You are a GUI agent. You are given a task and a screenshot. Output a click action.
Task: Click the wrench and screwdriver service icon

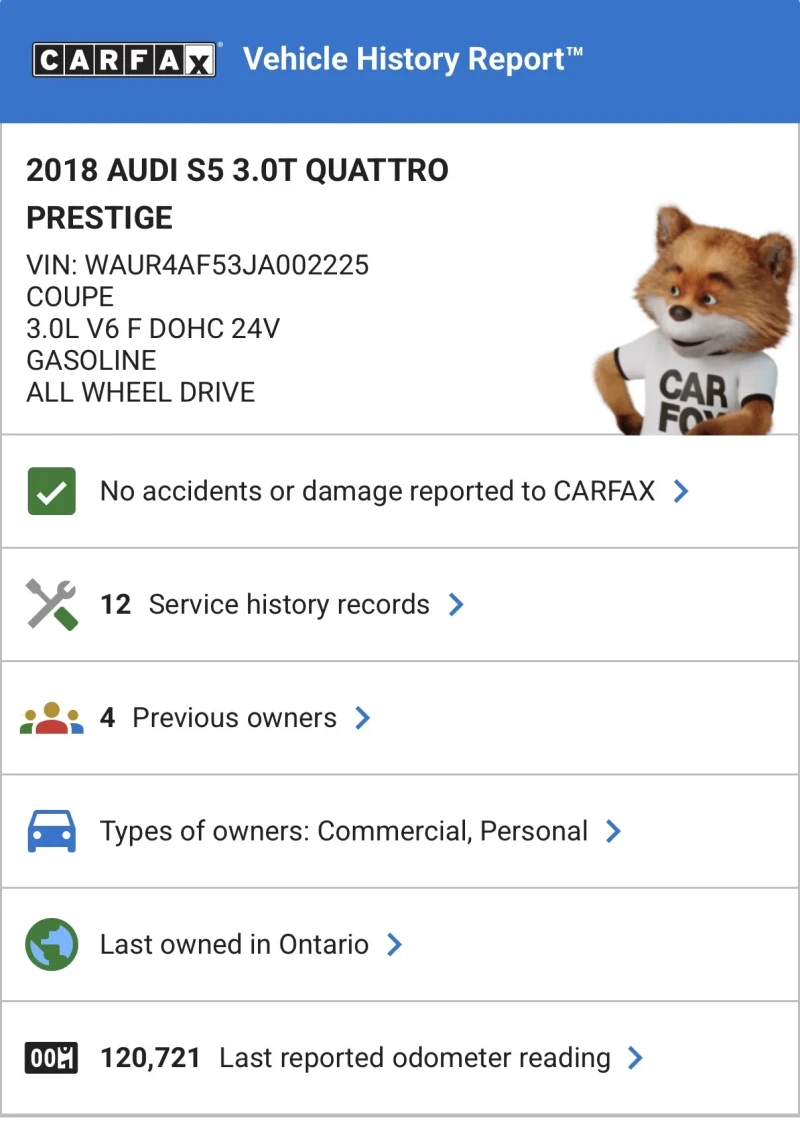coord(52,604)
